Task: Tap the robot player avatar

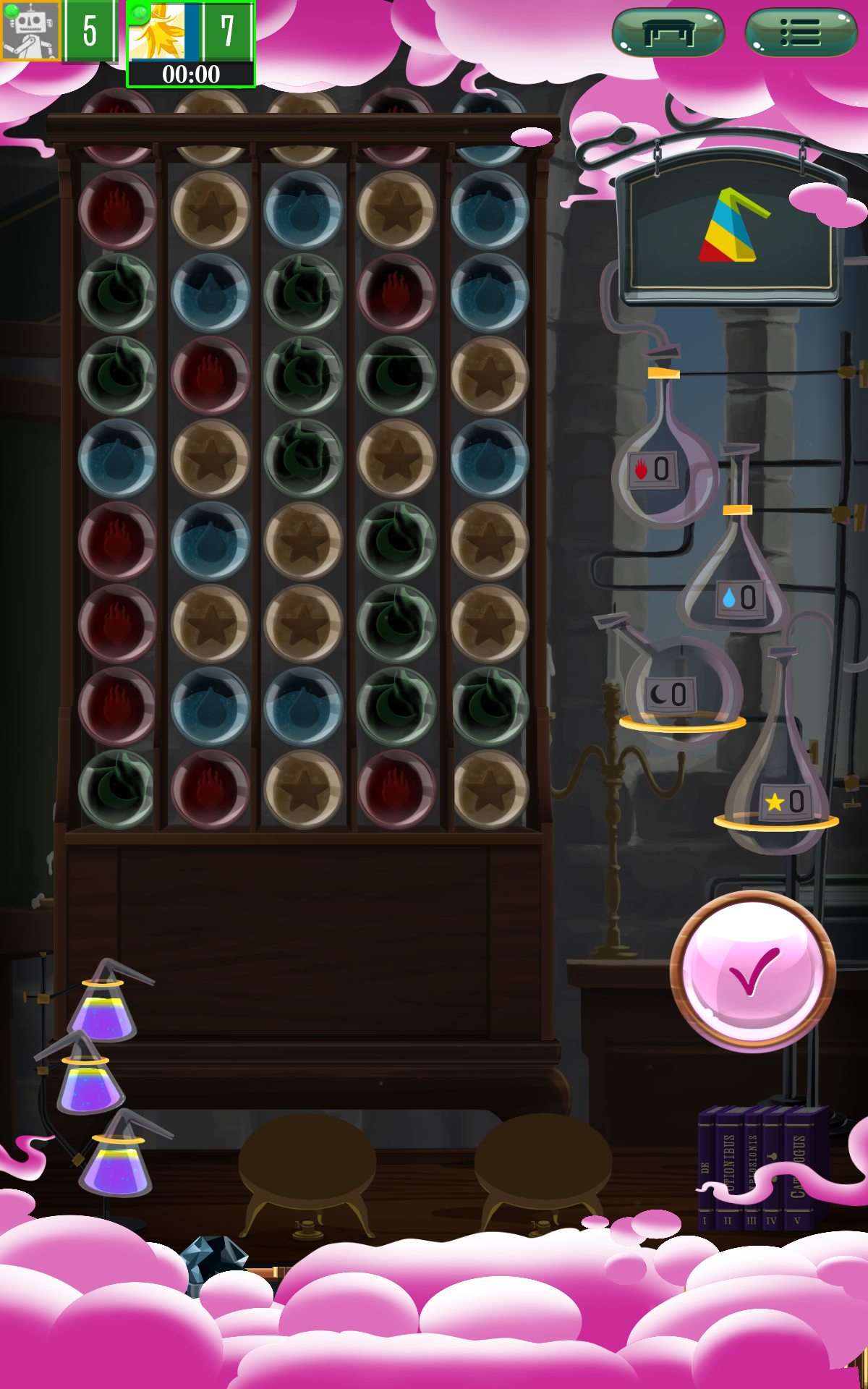Action: (30, 31)
